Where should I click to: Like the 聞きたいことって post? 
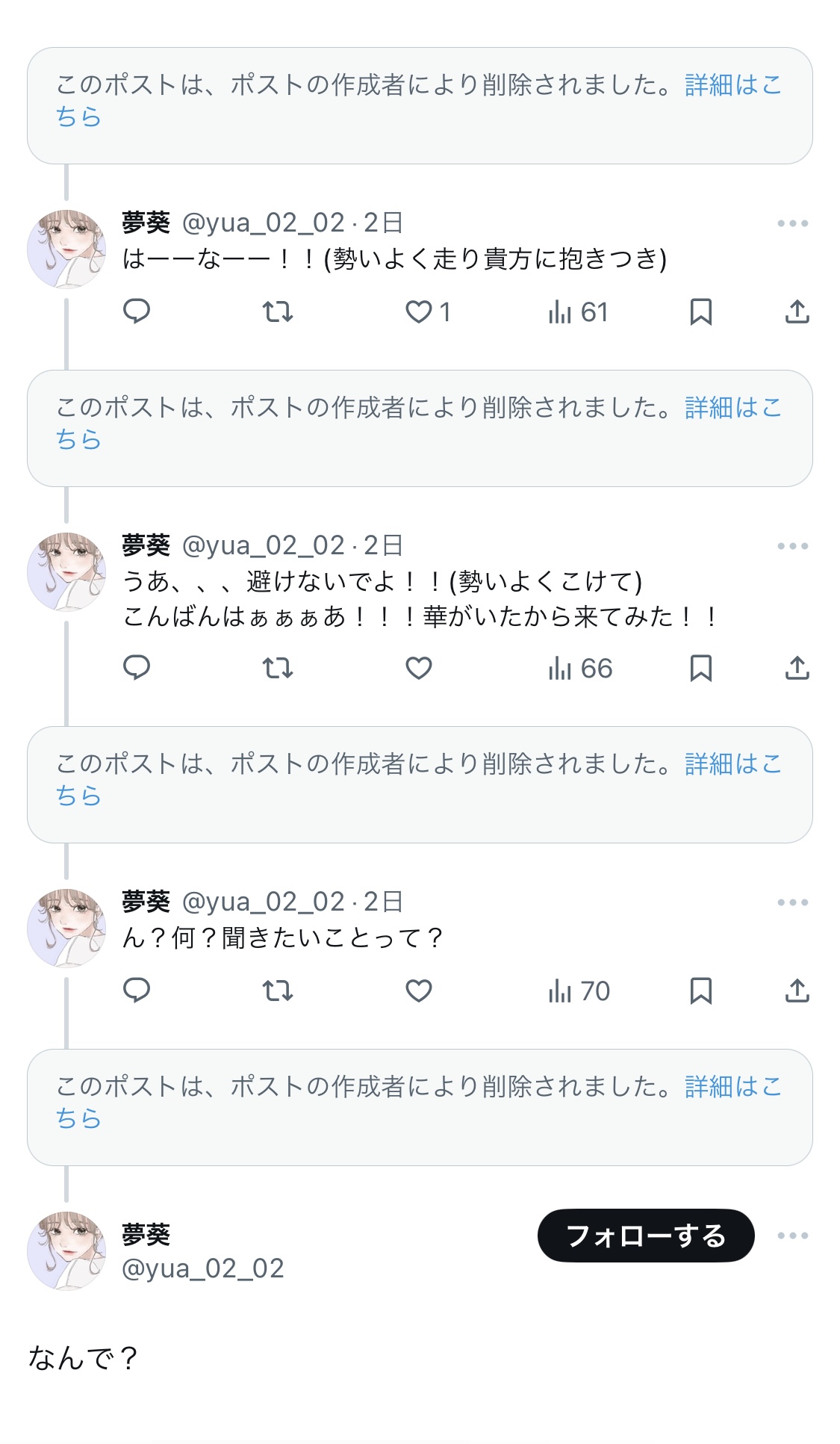click(419, 991)
